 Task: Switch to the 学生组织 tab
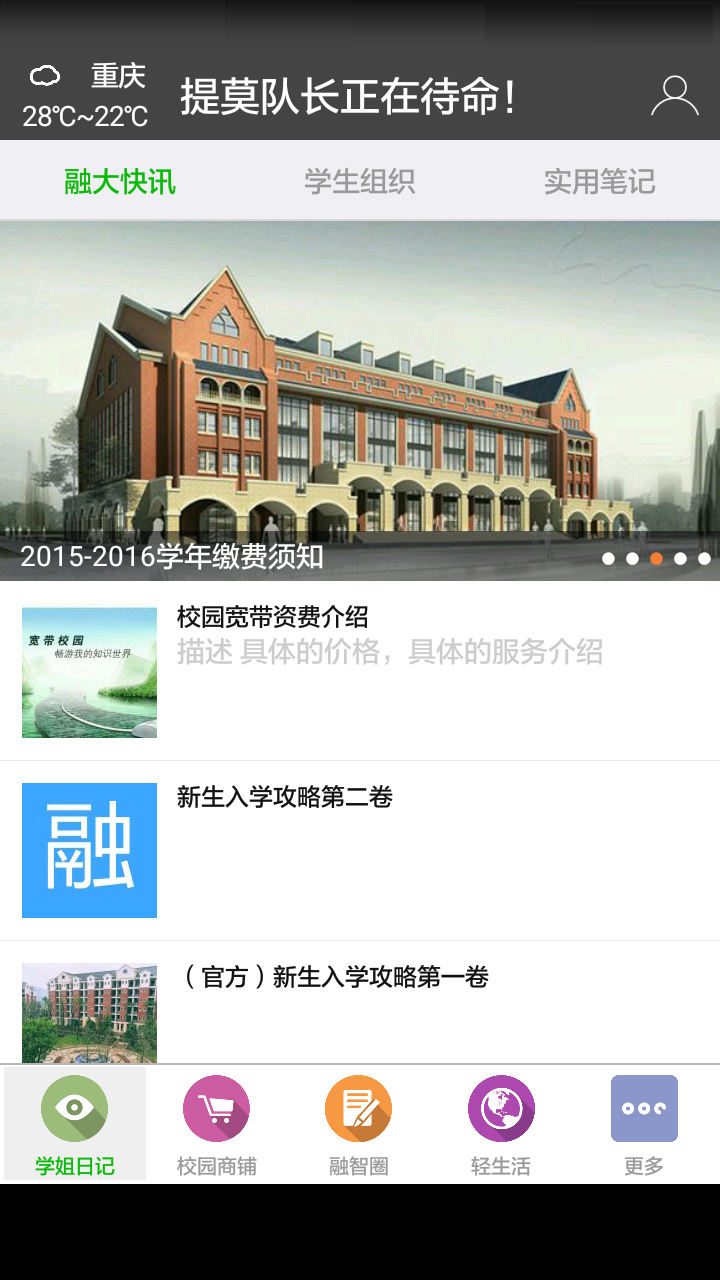pos(360,181)
